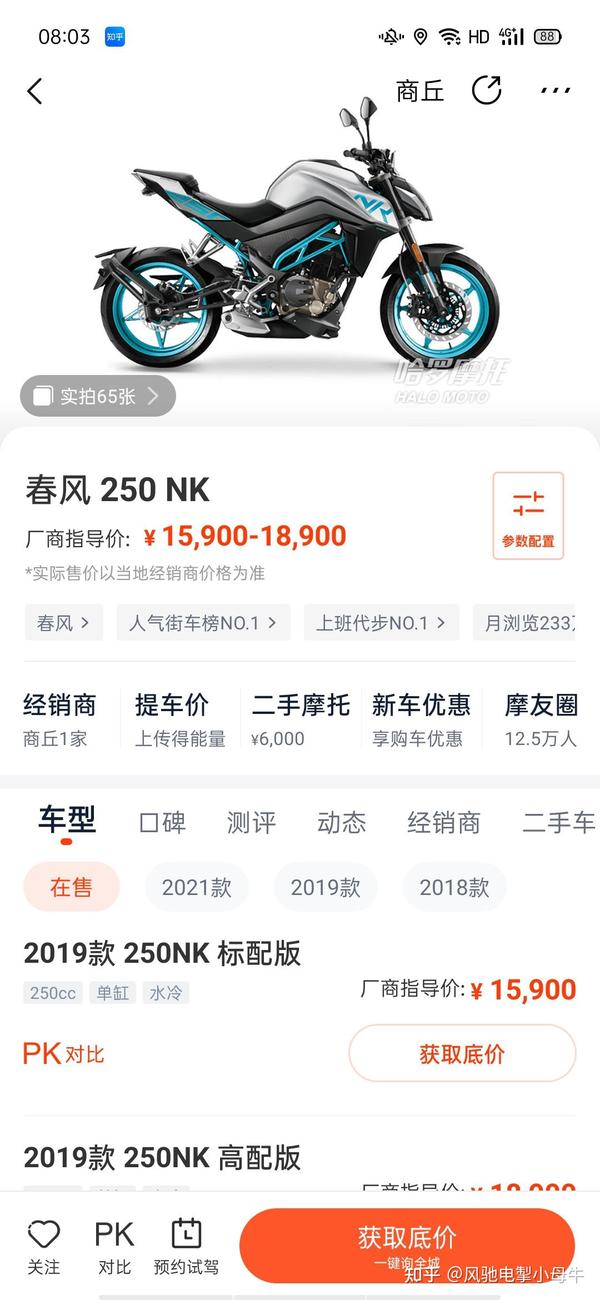This screenshot has width=600, height=1300.
Task: Filter models by 2021款
Action: [196, 887]
